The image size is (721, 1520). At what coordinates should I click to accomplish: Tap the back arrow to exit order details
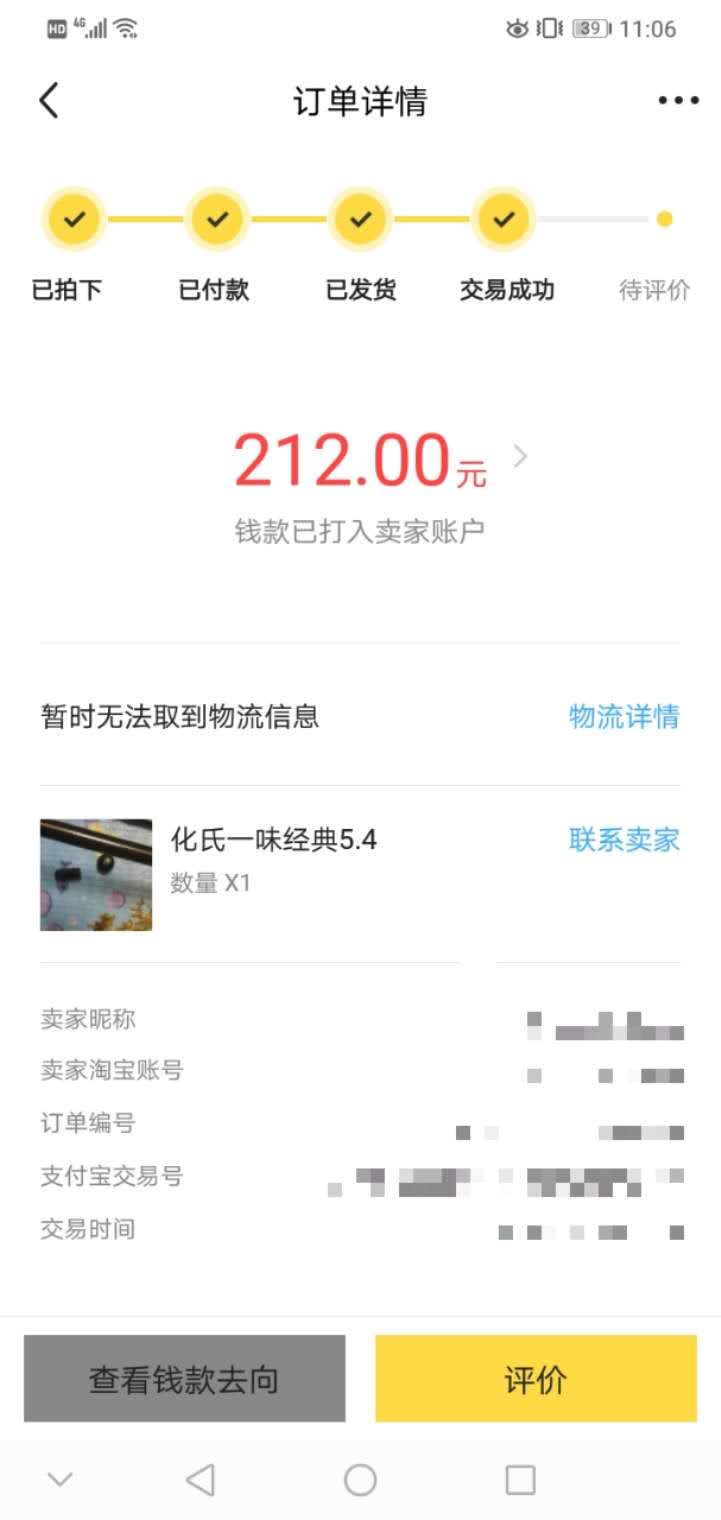(47, 100)
